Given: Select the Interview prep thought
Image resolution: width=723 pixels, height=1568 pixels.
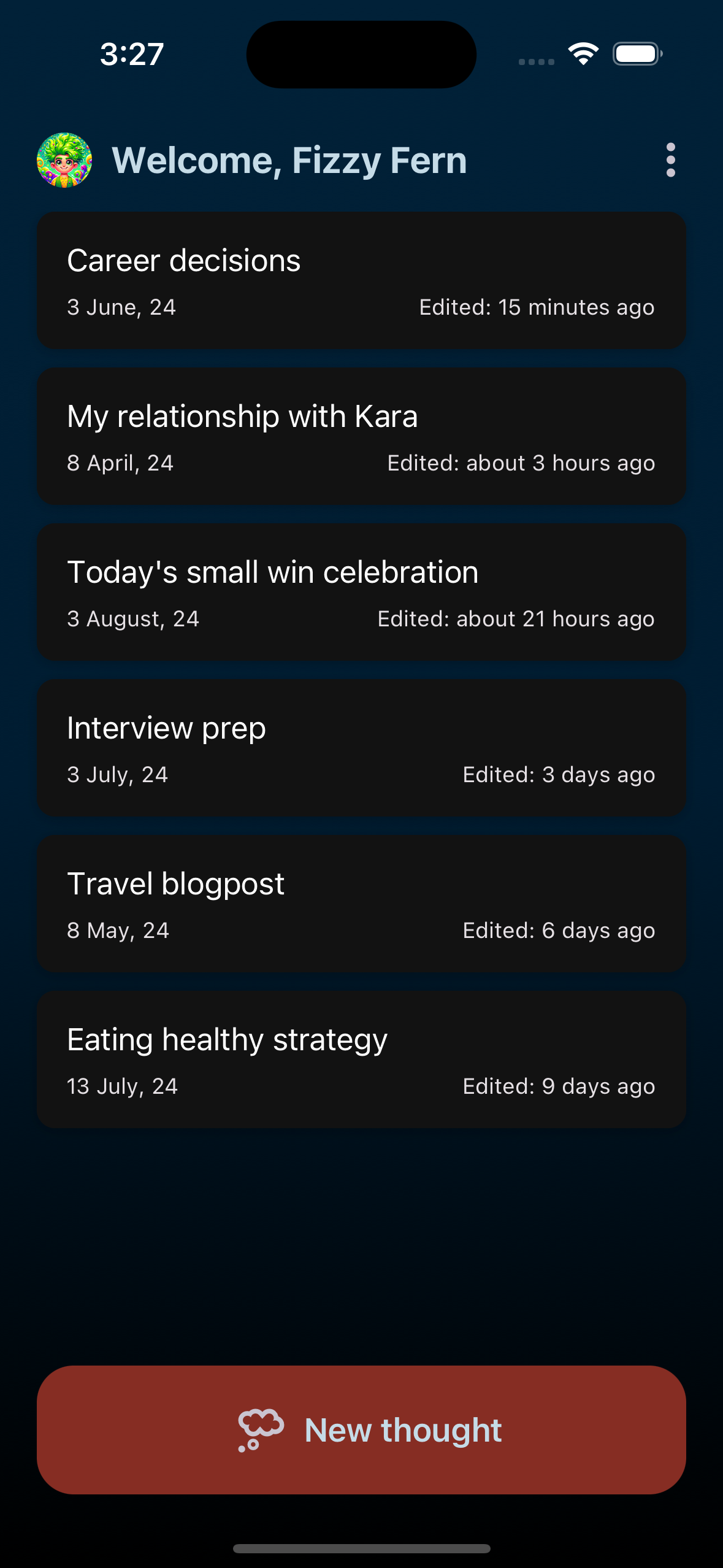Looking at the screenshot, I should click(x=361, y=748).
